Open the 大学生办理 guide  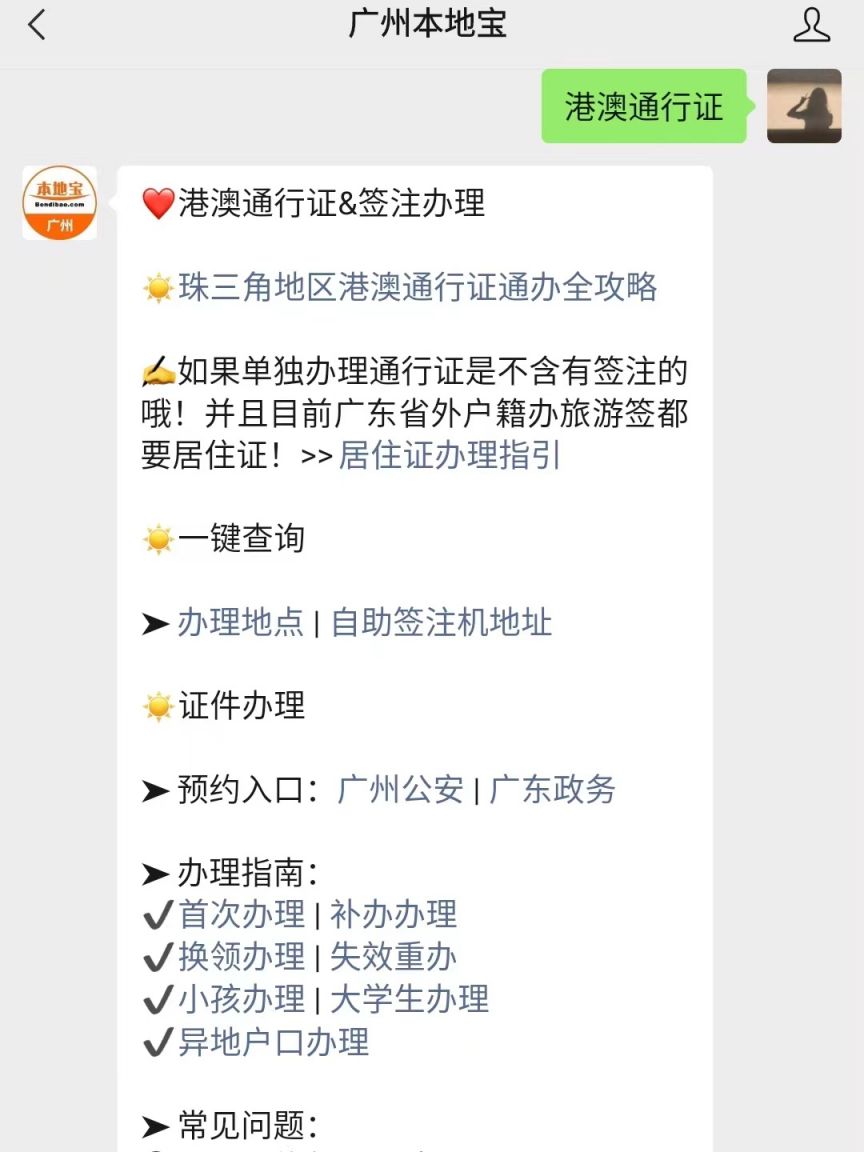[409, 999]
